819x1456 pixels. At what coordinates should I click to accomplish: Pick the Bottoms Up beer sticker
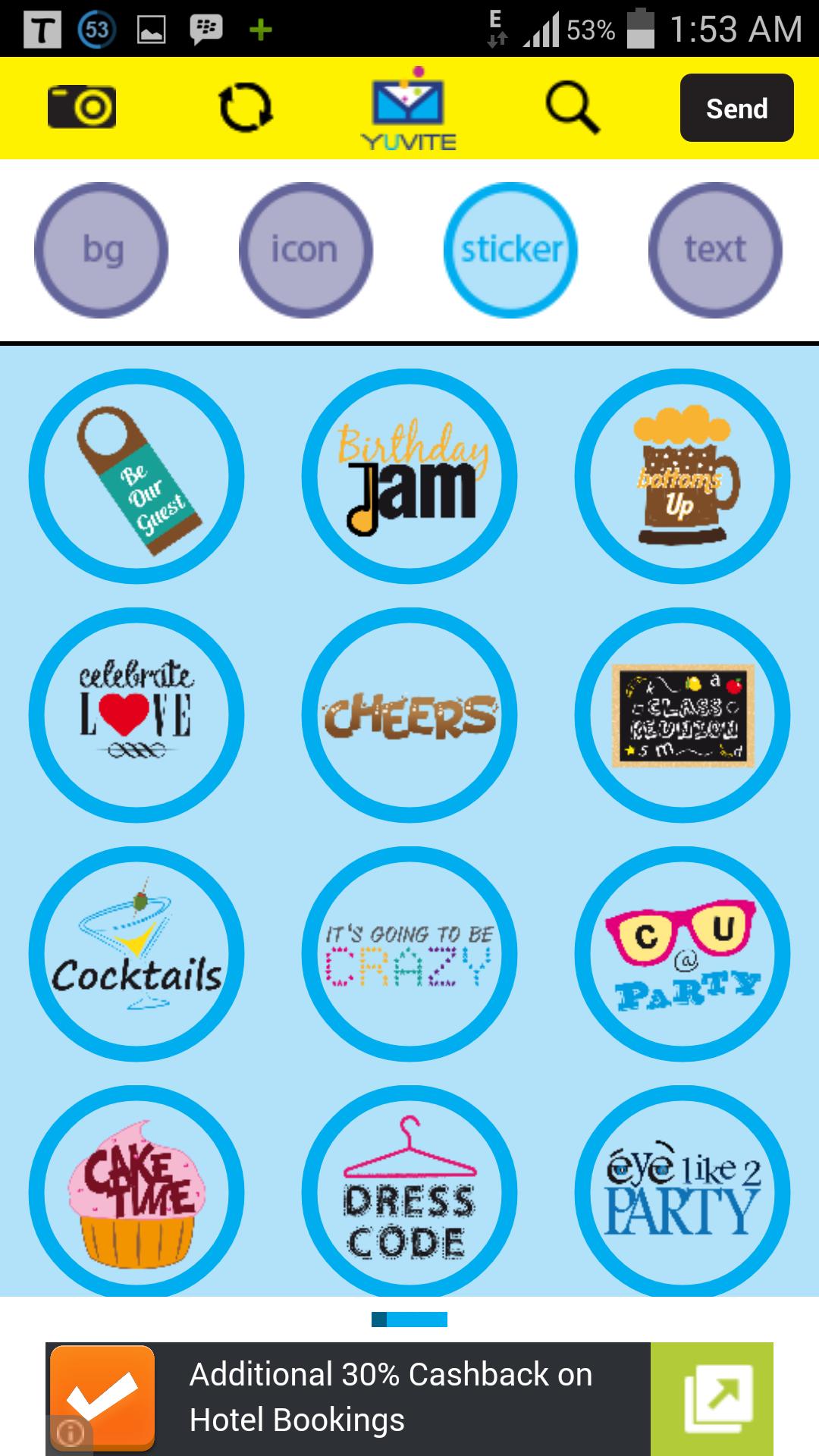[682, 476]
